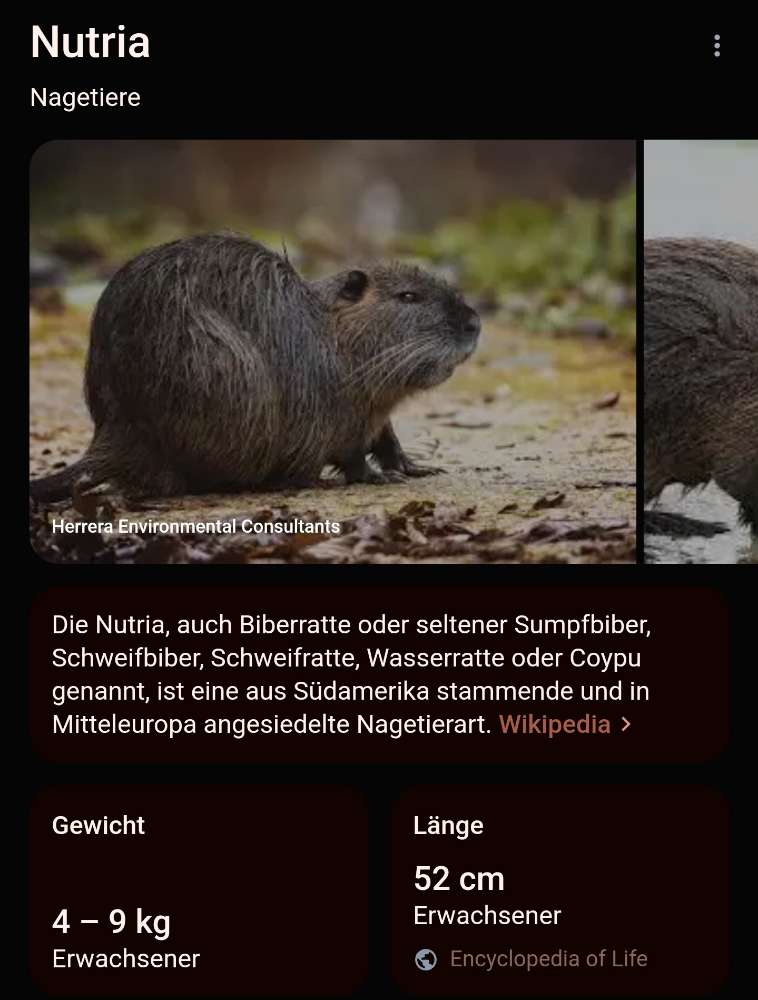This screenshot has height=1000, width=758.
Task: Tap the Nutria title heading
Action: 90,42
